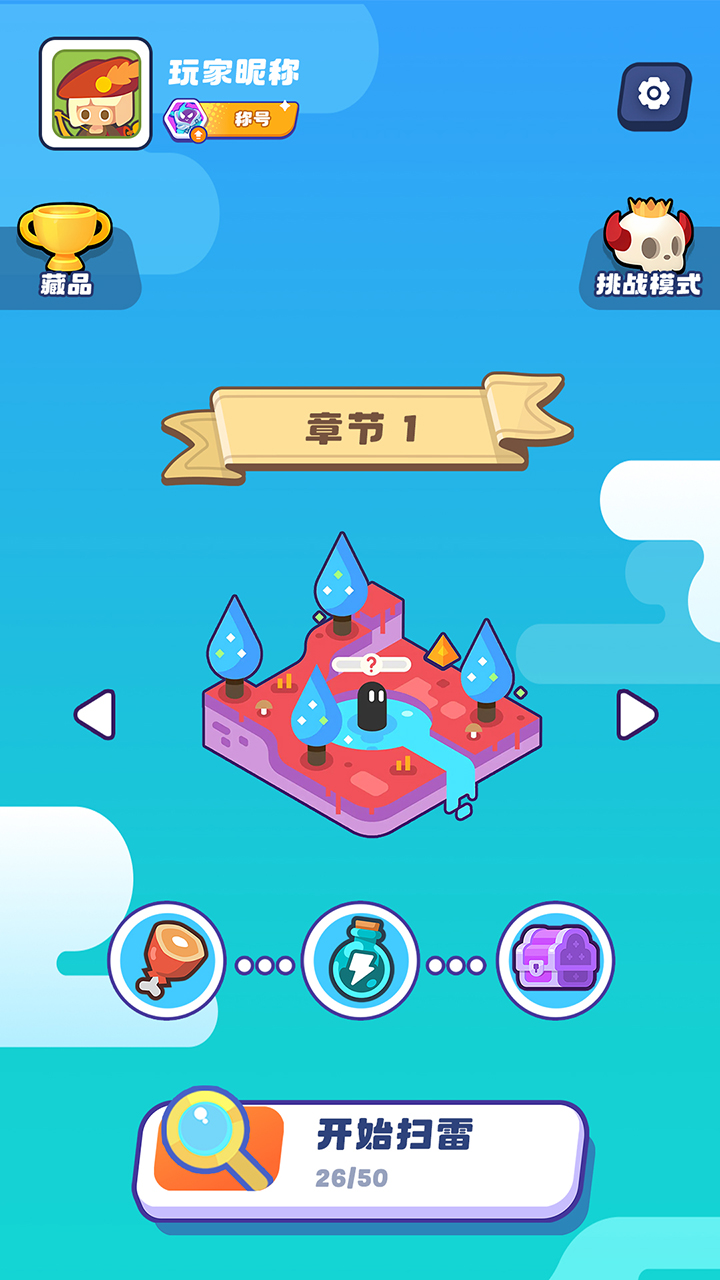Tap the question mark progress pill on the island
The height and width of the screenshot is (1280, 720).
(370, 663)
